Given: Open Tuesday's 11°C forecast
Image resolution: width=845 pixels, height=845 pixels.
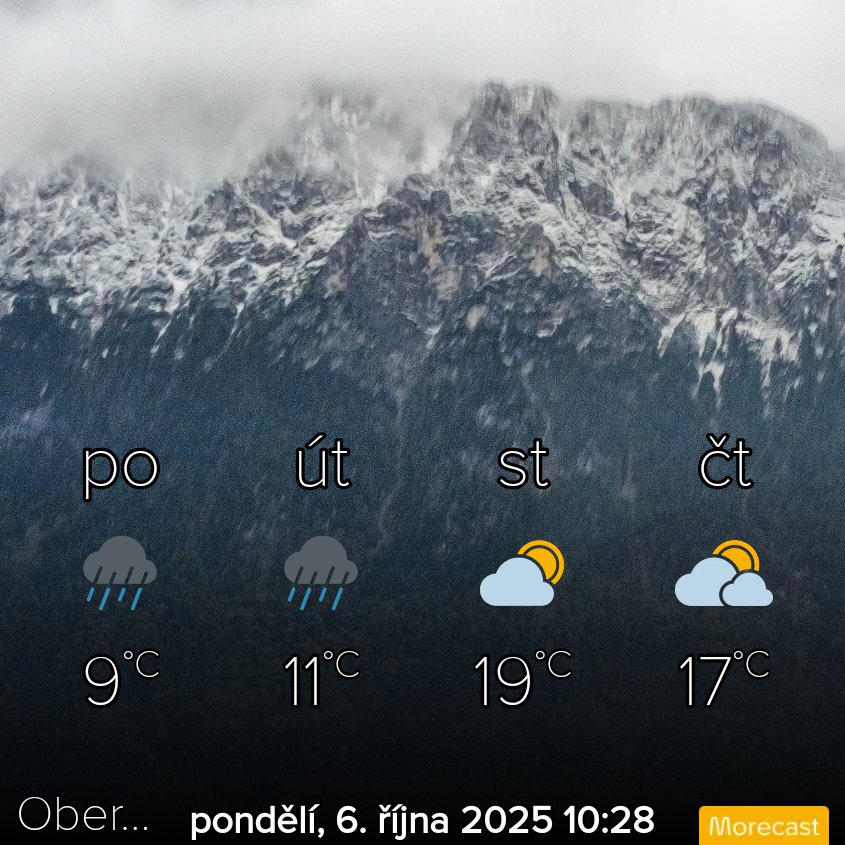Looking at the screenshot, I should click(321, 574).
